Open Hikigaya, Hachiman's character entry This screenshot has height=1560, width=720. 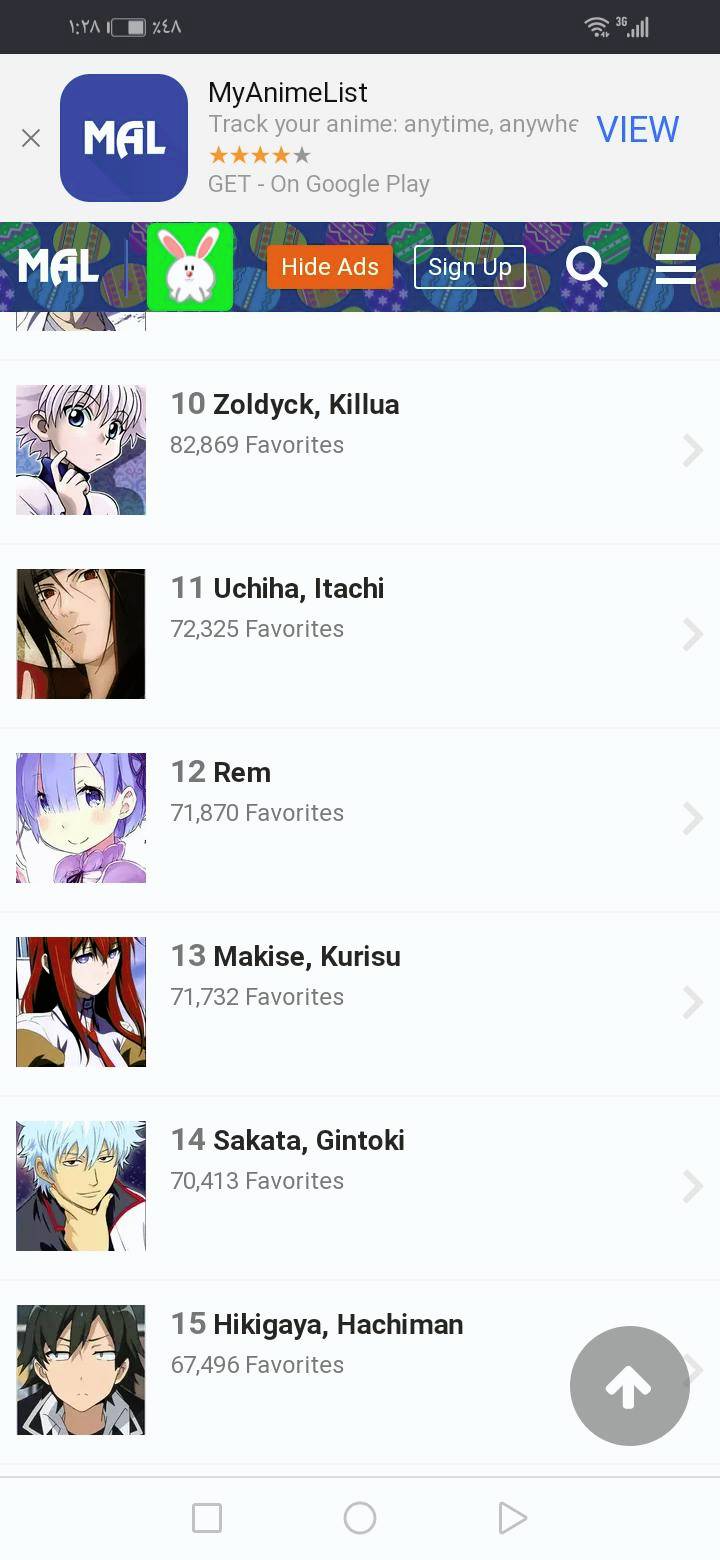click(x=337, y=1324)
